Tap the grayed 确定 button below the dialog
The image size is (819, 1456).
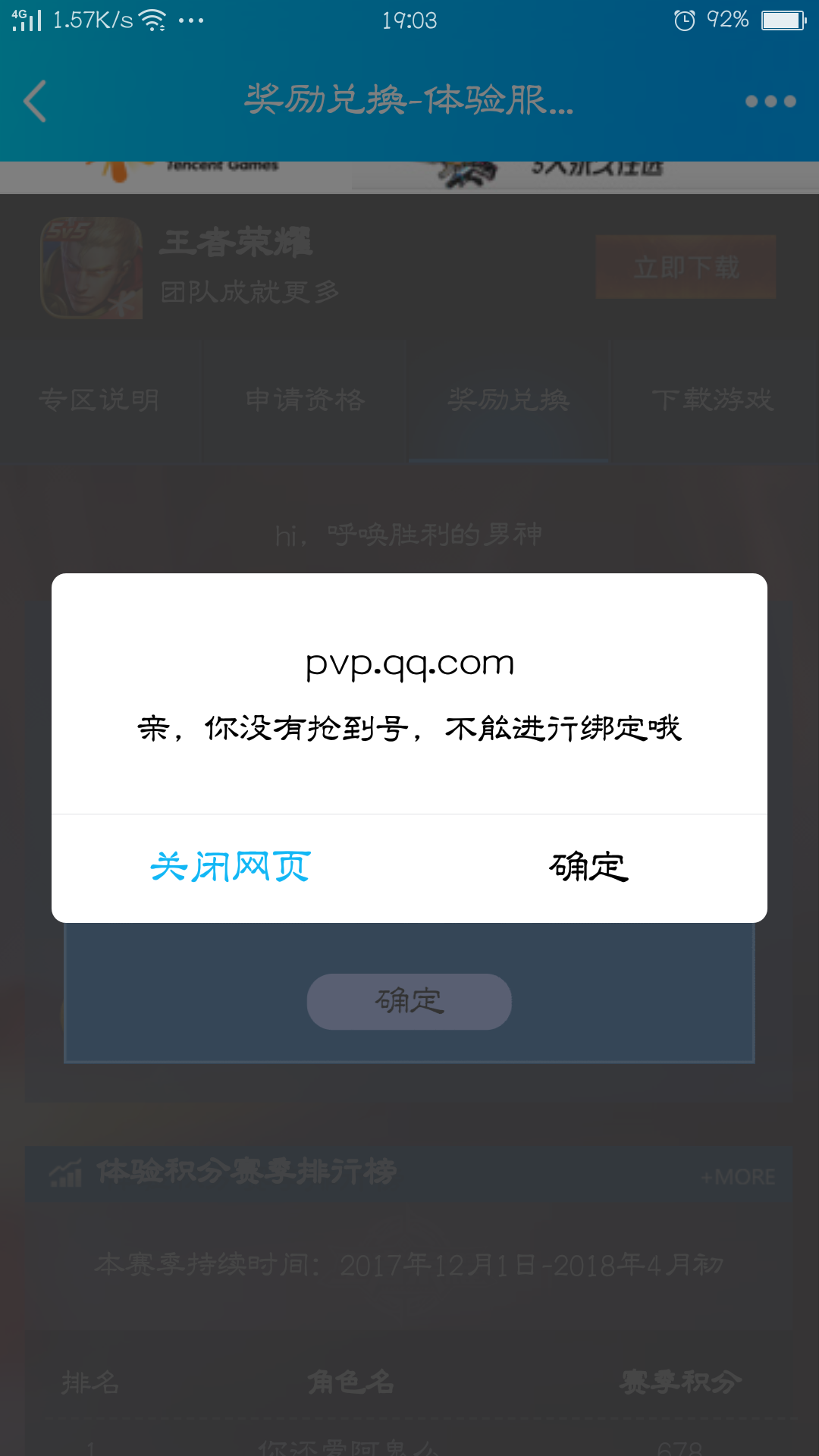pyautogui.click(x=408, y=1001)
